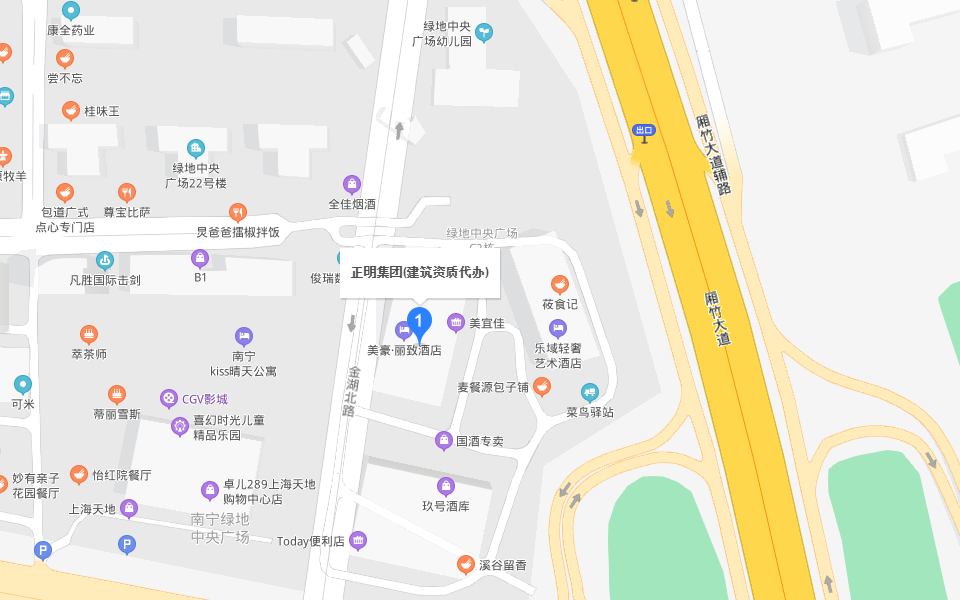960x600 pixels.
Task: Select the 溪谷留香 restaurant marker
Action: pyautogui.click(x=465, y=564)
